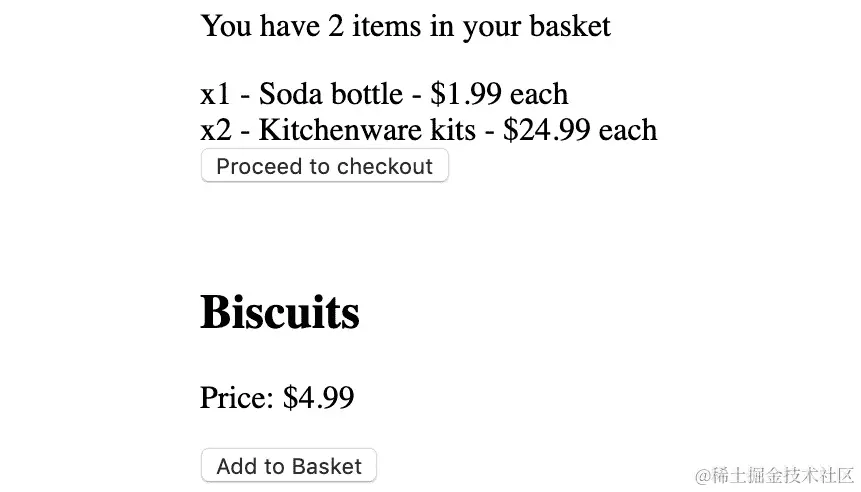Add Biscuits to the basket
The image size is (861, 492).
coord(288,466)
